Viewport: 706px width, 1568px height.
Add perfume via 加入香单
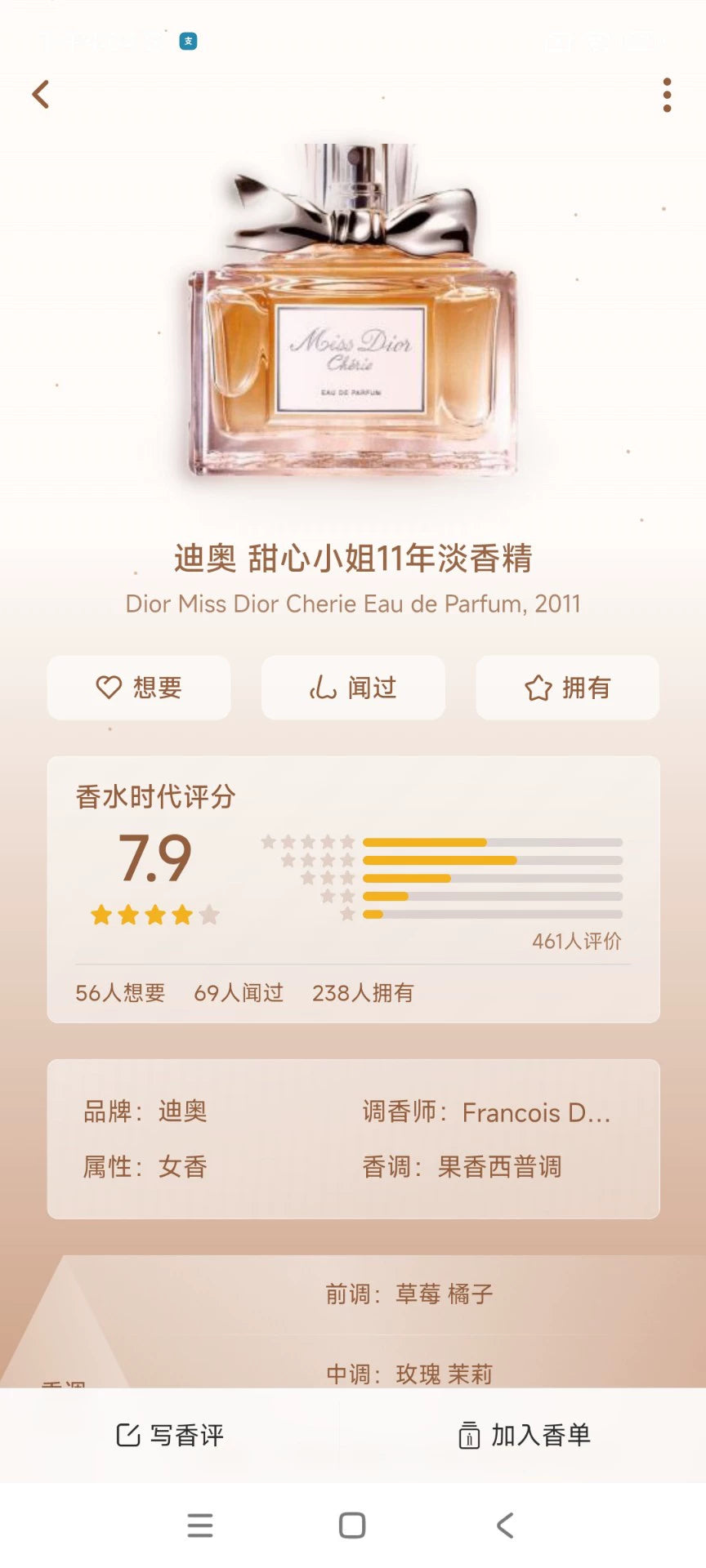pos(524,1435)
